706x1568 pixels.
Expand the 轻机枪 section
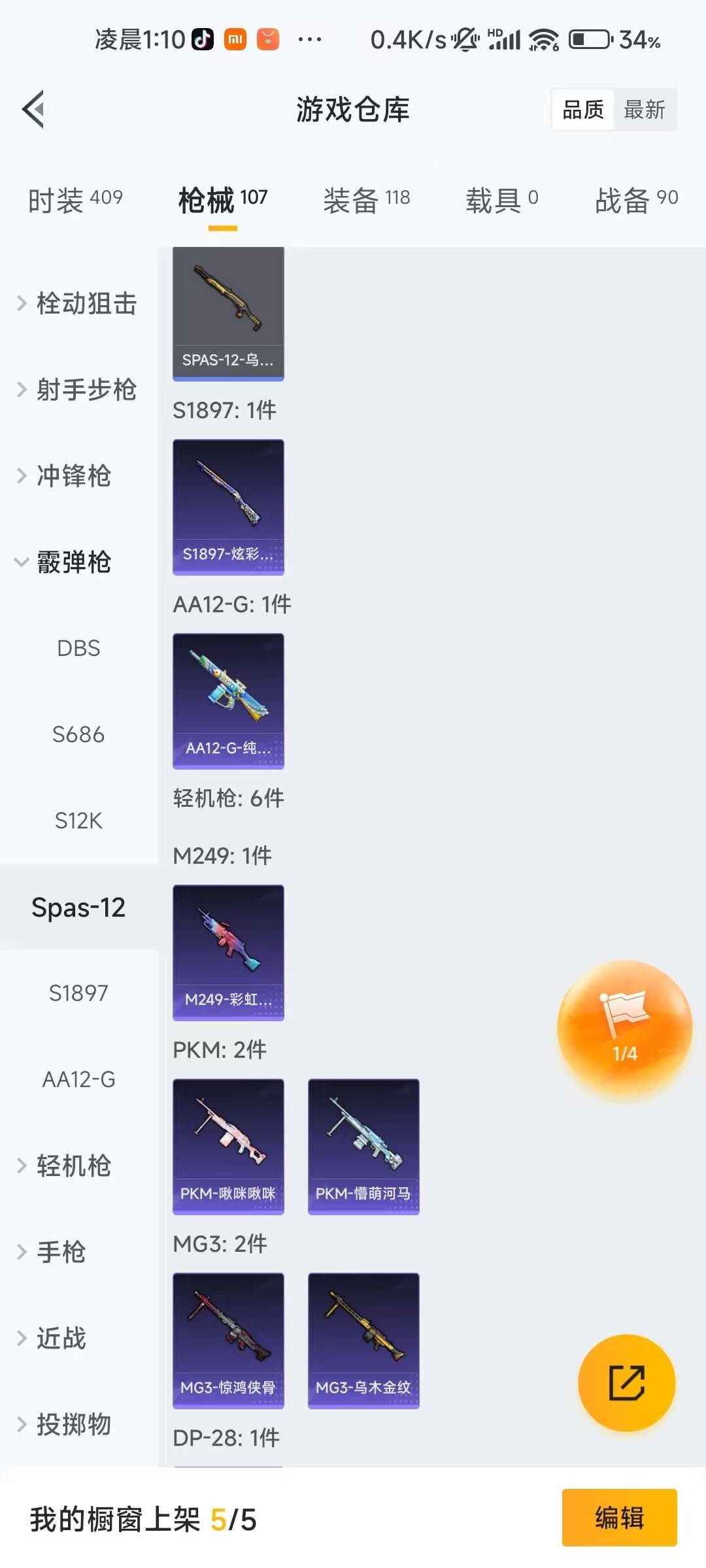72,1166
